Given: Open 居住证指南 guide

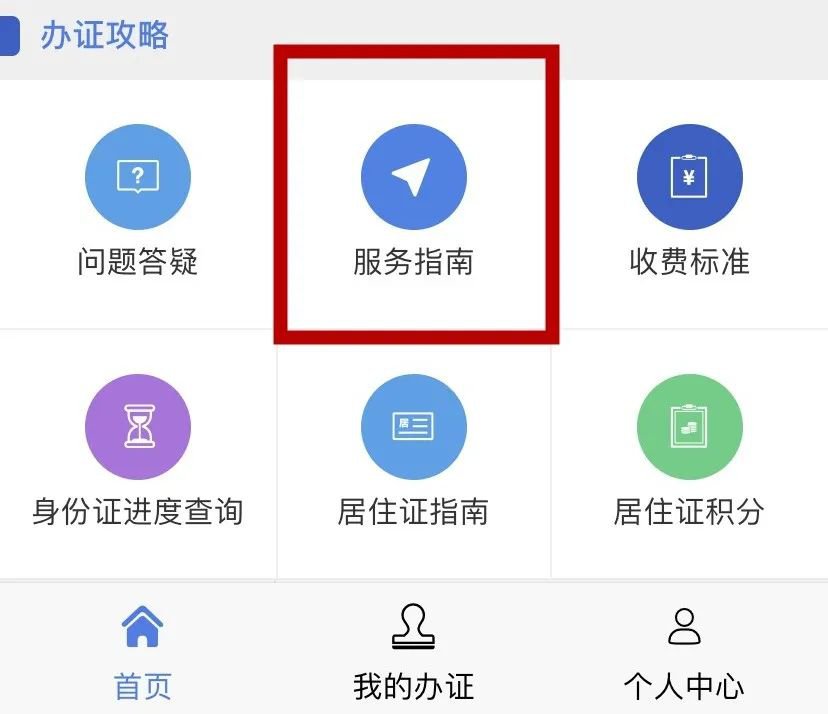Looking at the screenshot, I should [x=413, y=451].
